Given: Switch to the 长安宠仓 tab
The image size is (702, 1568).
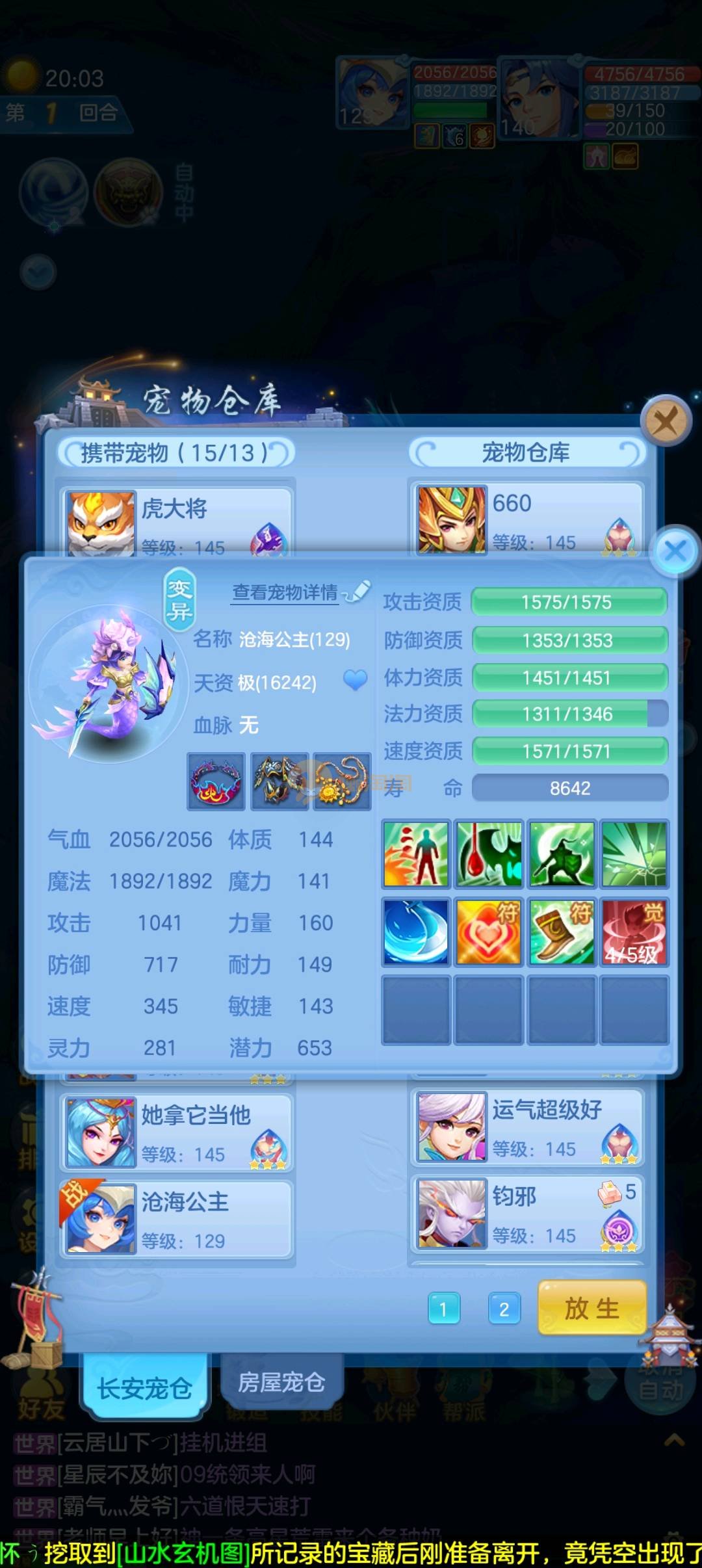Looking at the screenshot, I should click(144, 1388).
